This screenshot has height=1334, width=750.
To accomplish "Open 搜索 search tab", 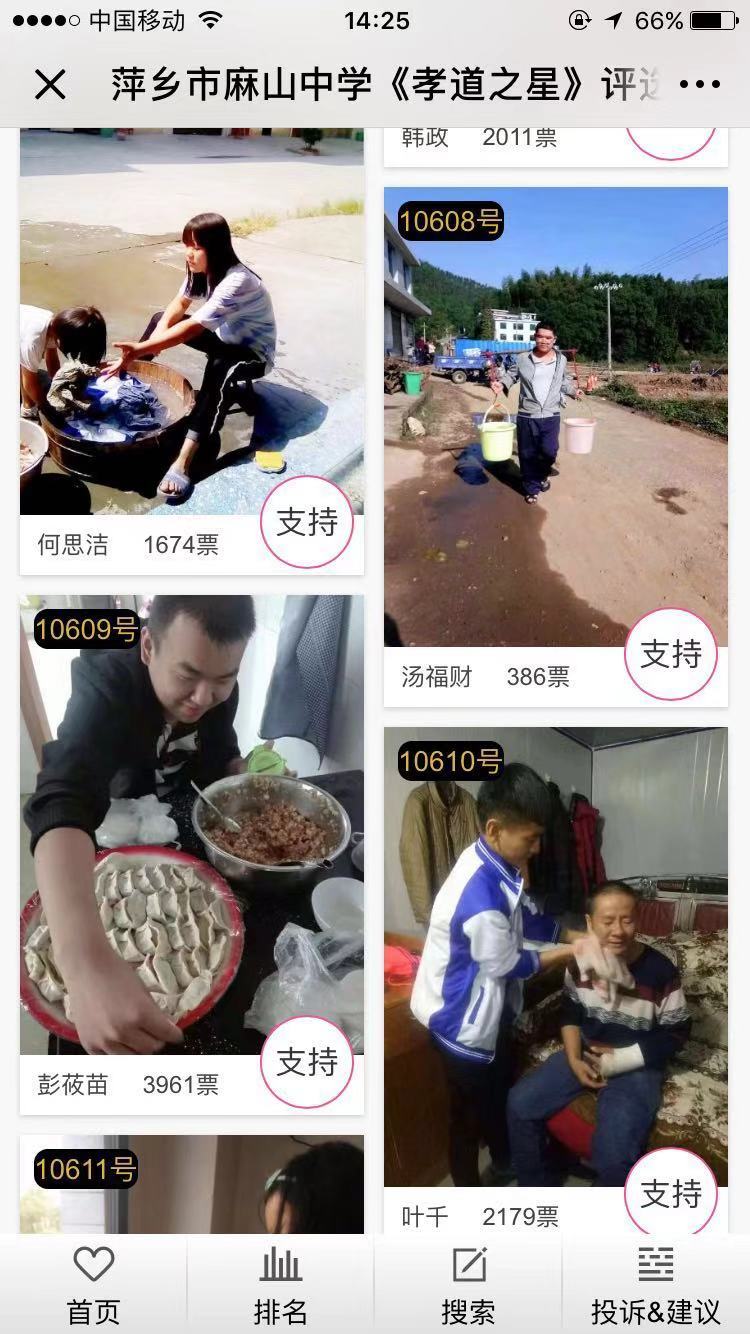I will point(468,1285).
